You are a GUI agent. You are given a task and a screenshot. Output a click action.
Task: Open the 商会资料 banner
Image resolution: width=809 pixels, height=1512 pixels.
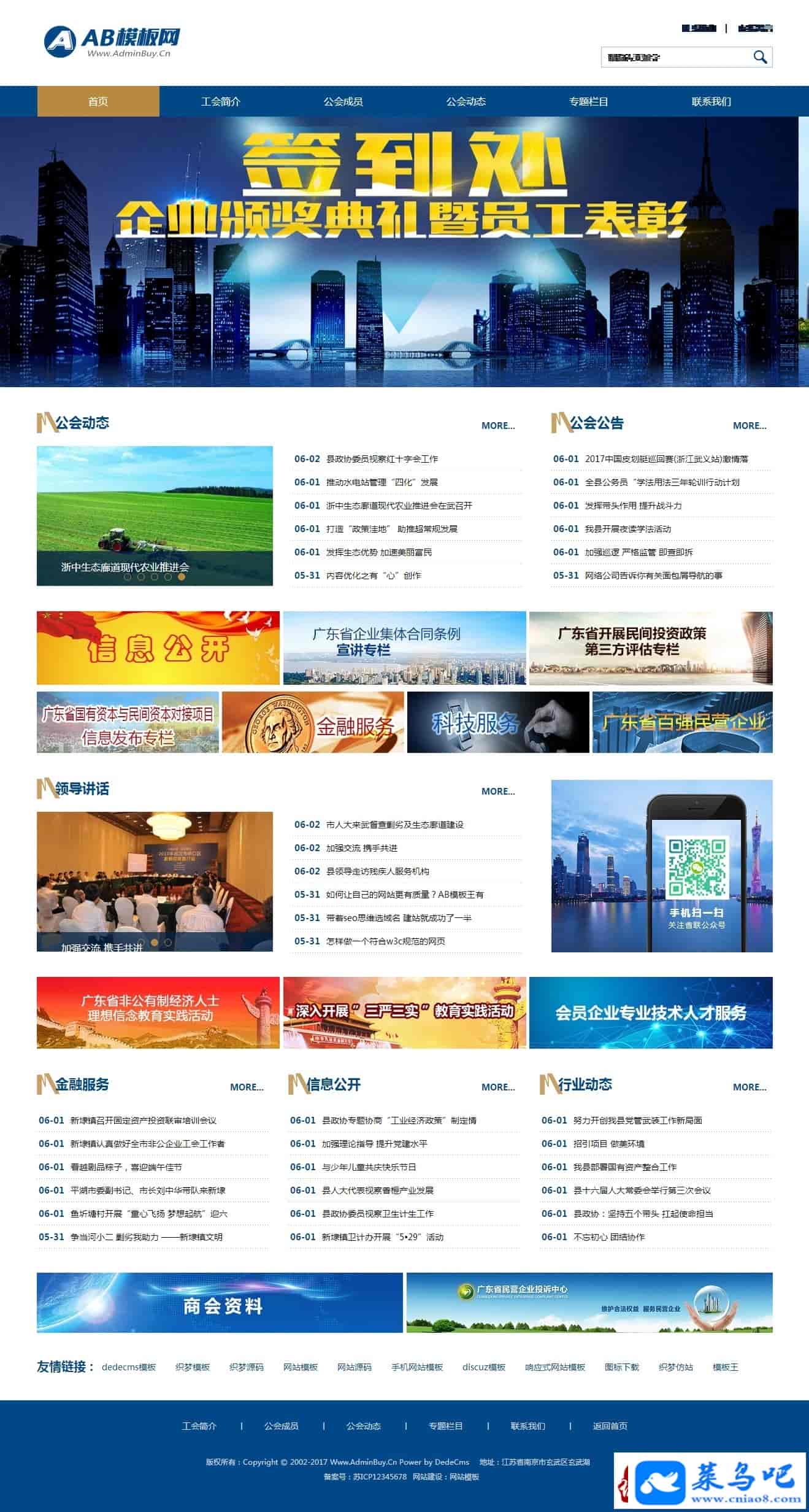pyautogui.click(x=220, y=1302)
